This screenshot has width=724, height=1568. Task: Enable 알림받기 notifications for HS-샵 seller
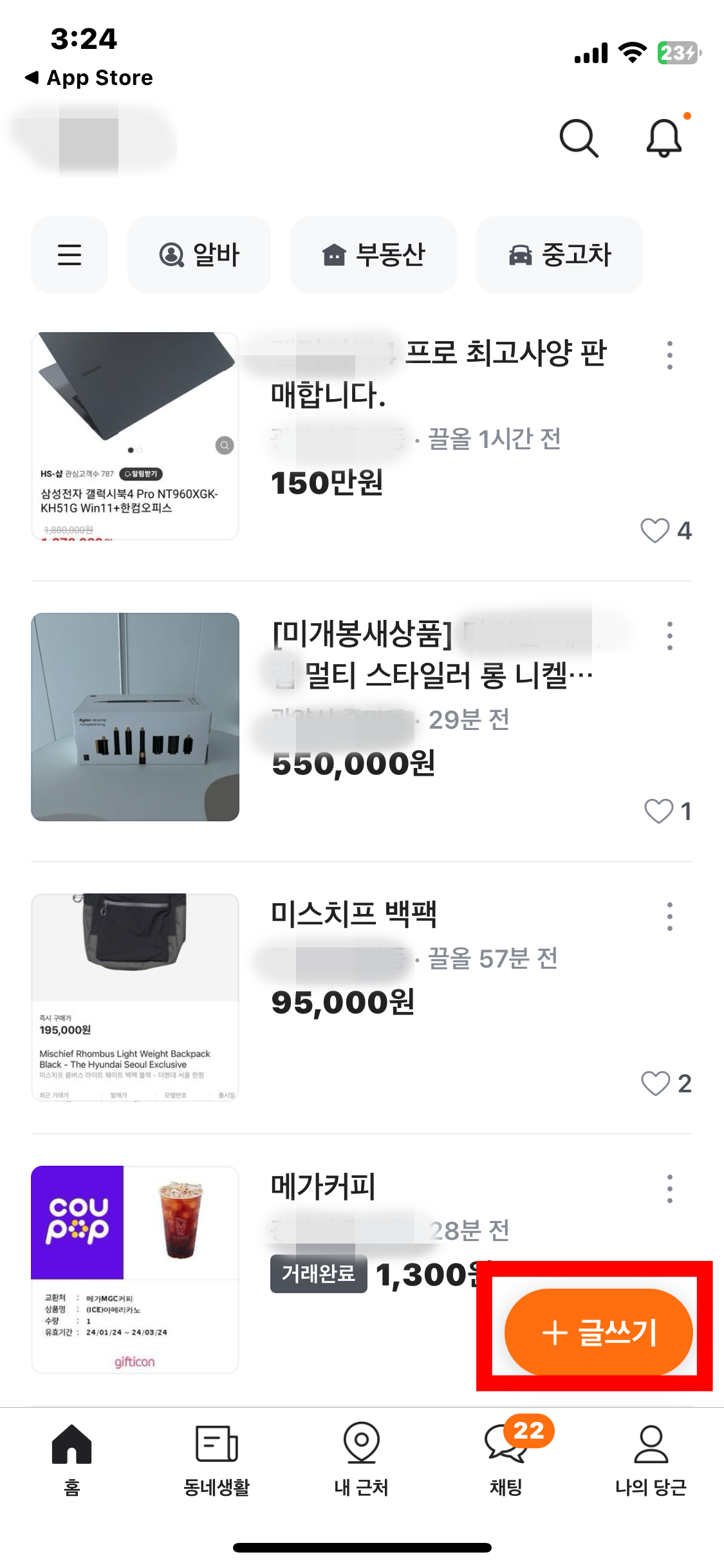[x=142, y=473]
